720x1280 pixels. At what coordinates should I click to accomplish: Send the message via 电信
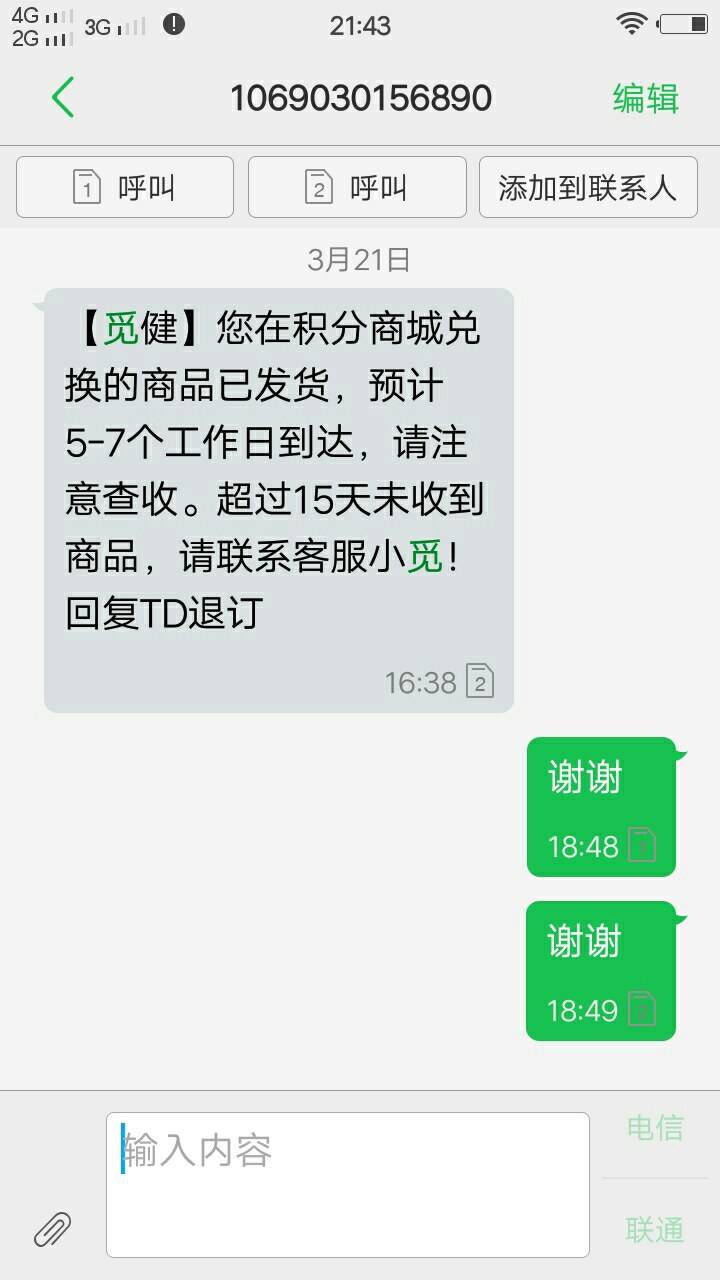pos(655,1128)
